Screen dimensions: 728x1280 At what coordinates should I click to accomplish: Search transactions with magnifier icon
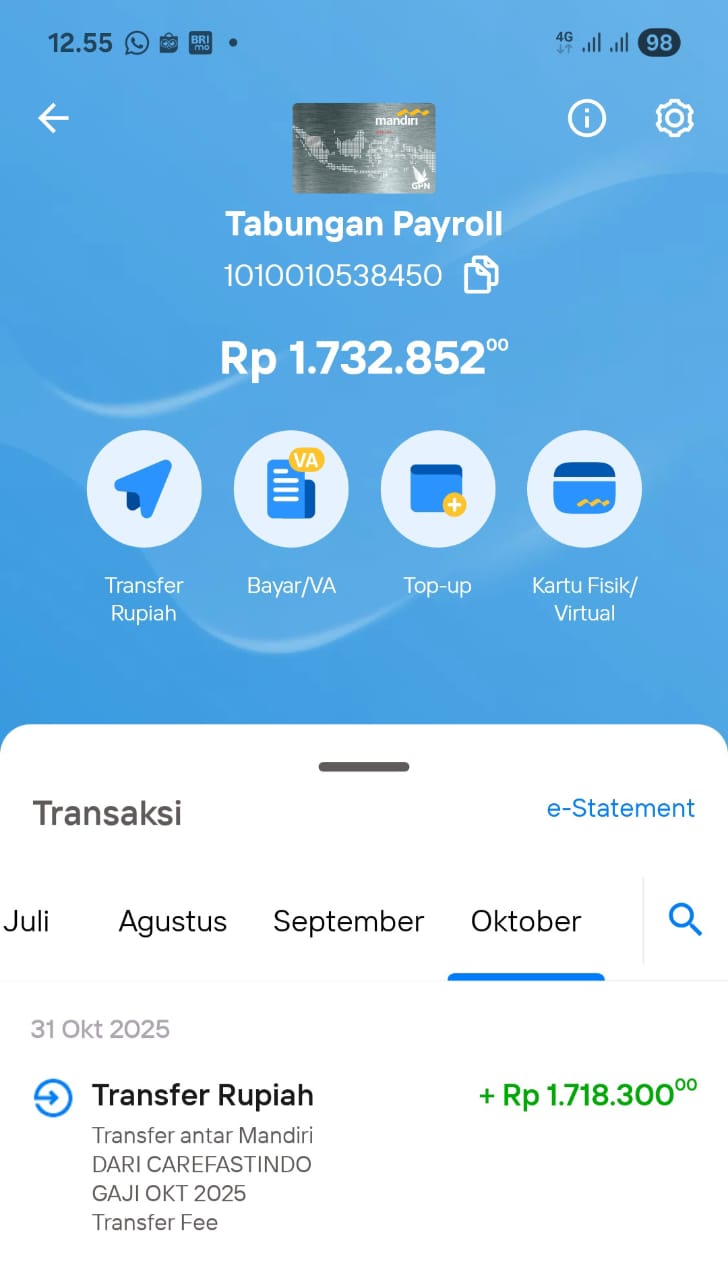click(685, 919)
